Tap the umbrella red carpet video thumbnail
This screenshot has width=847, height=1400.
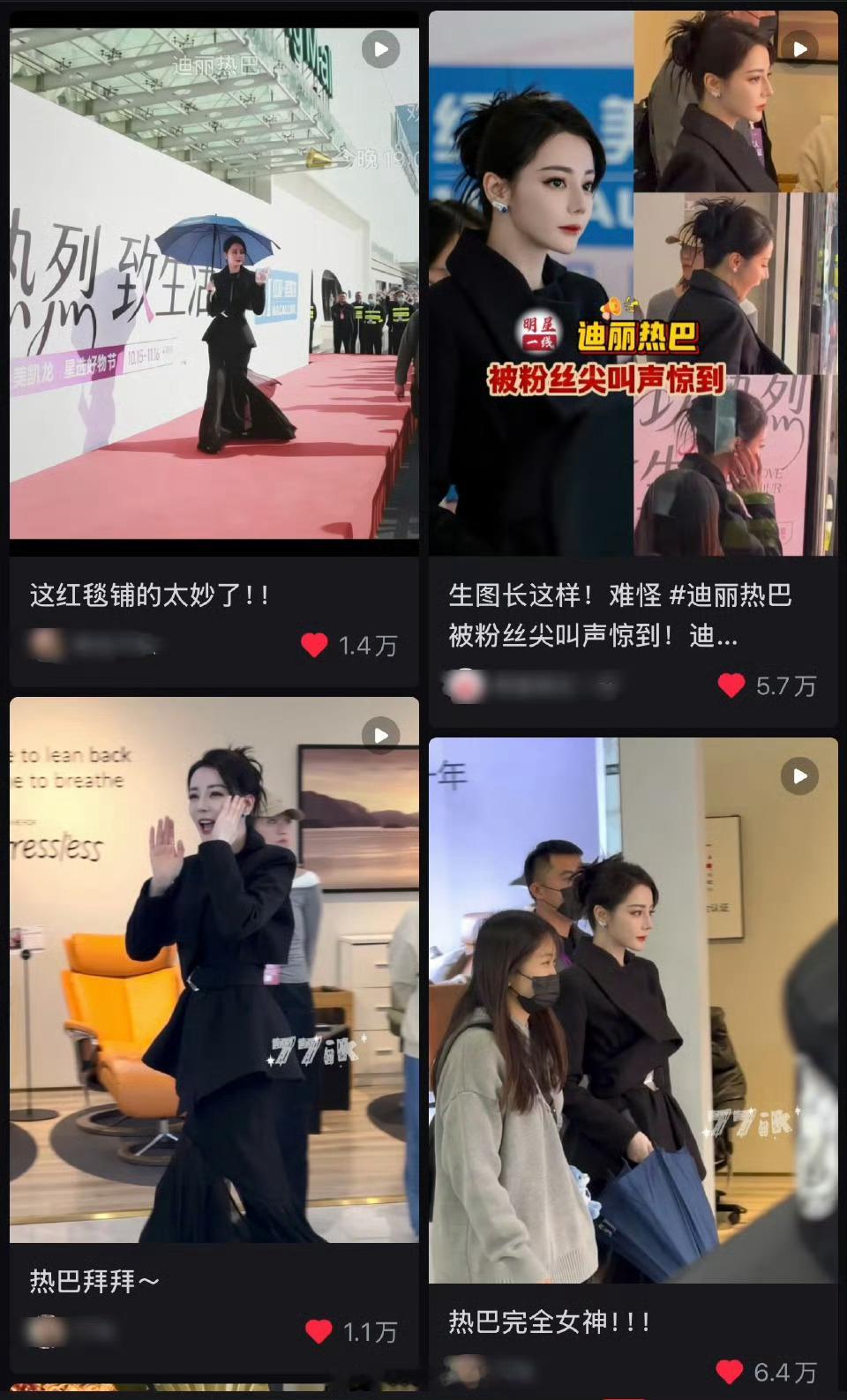(212, 282)
